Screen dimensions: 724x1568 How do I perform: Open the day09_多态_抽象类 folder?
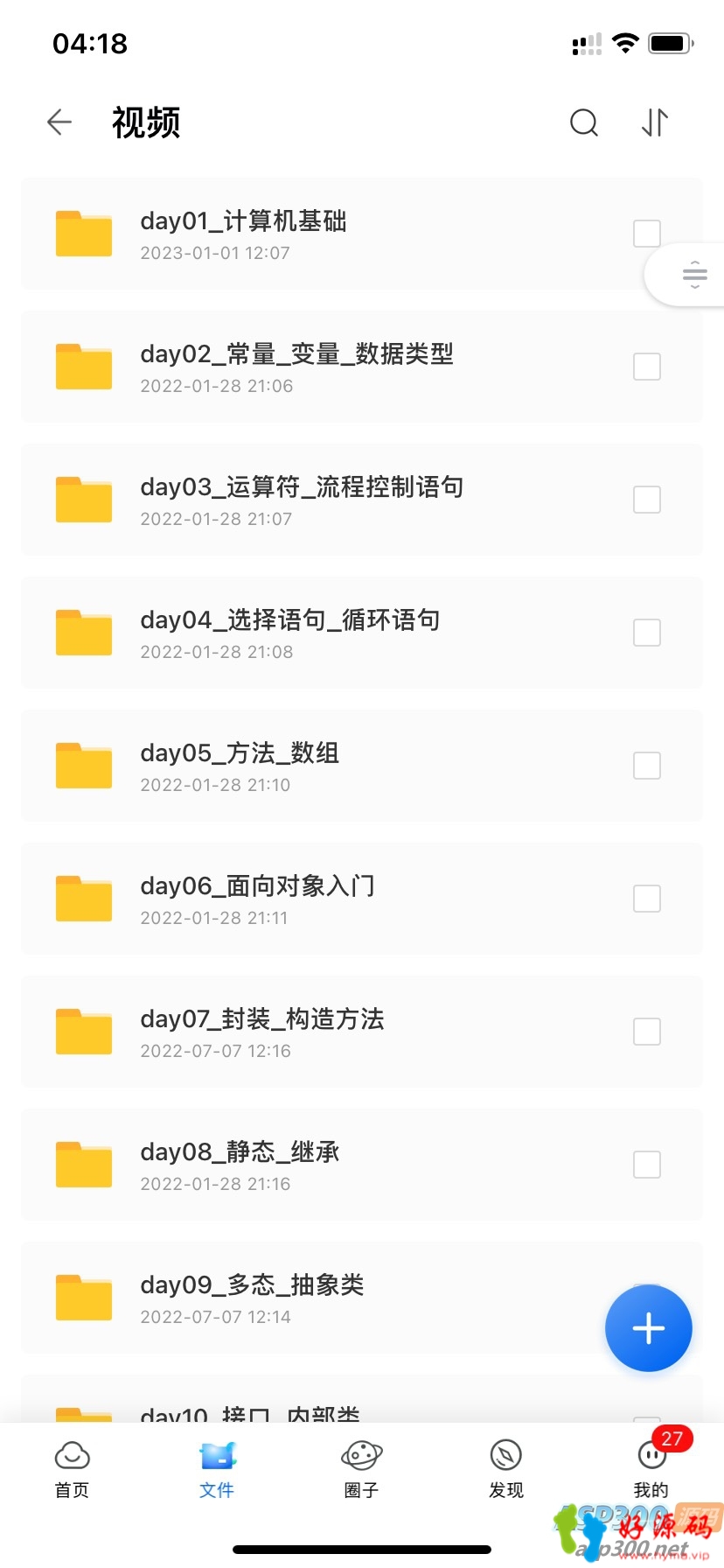click(x=361, y=1298)
